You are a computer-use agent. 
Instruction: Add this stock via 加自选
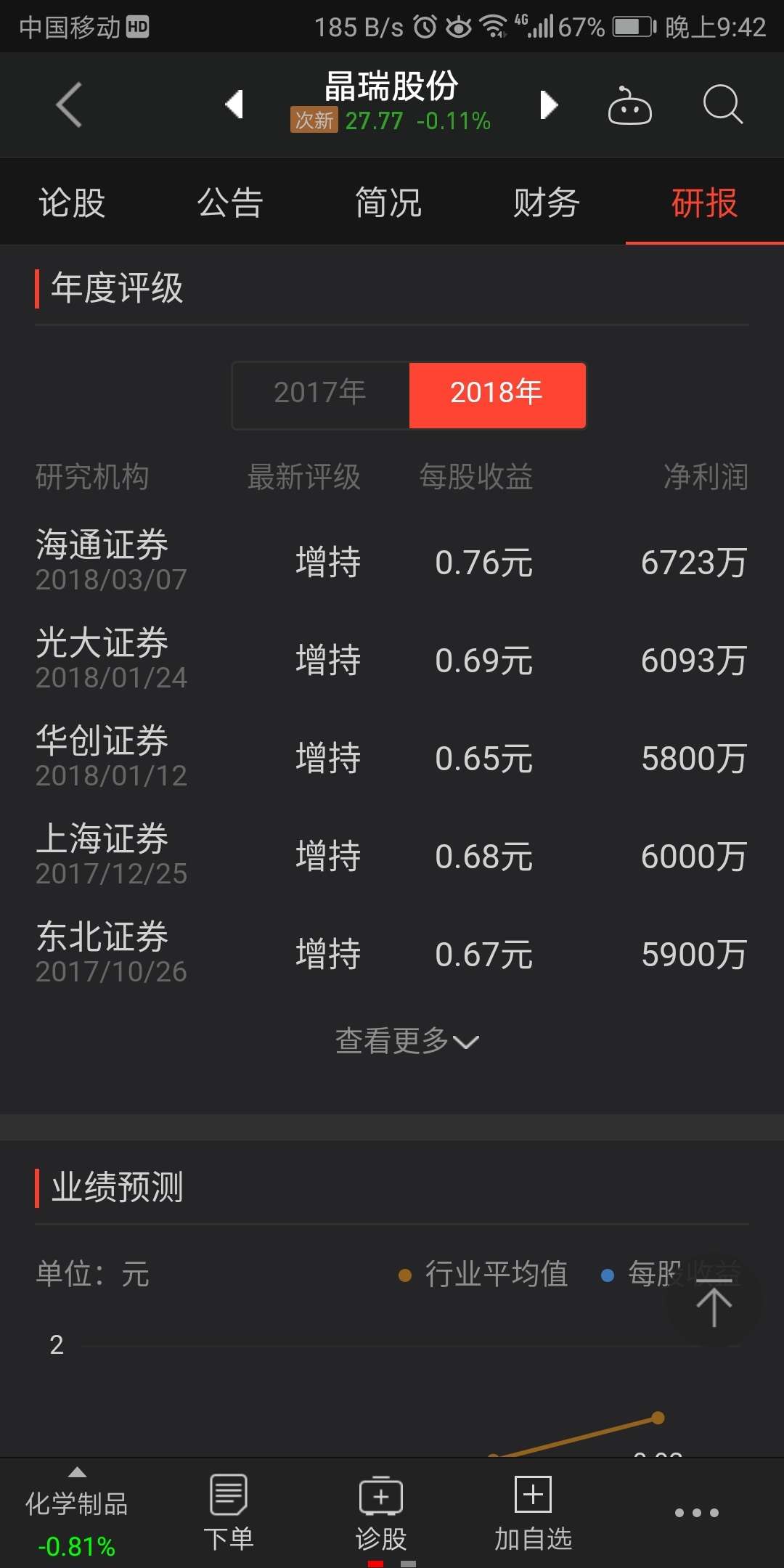point(534,1514)
